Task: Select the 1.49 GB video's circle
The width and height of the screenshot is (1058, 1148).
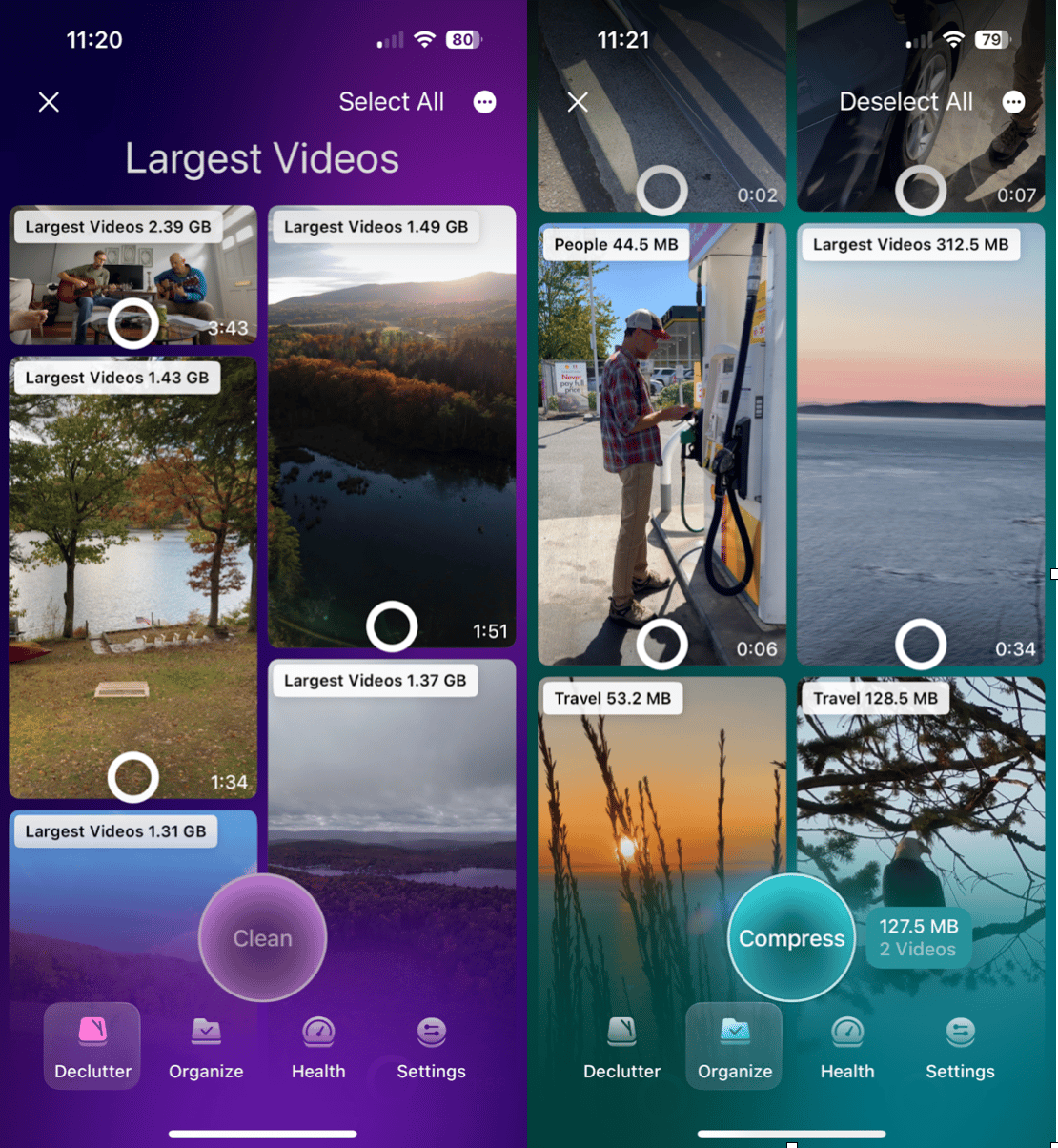Action: click(x=392, y=626)
